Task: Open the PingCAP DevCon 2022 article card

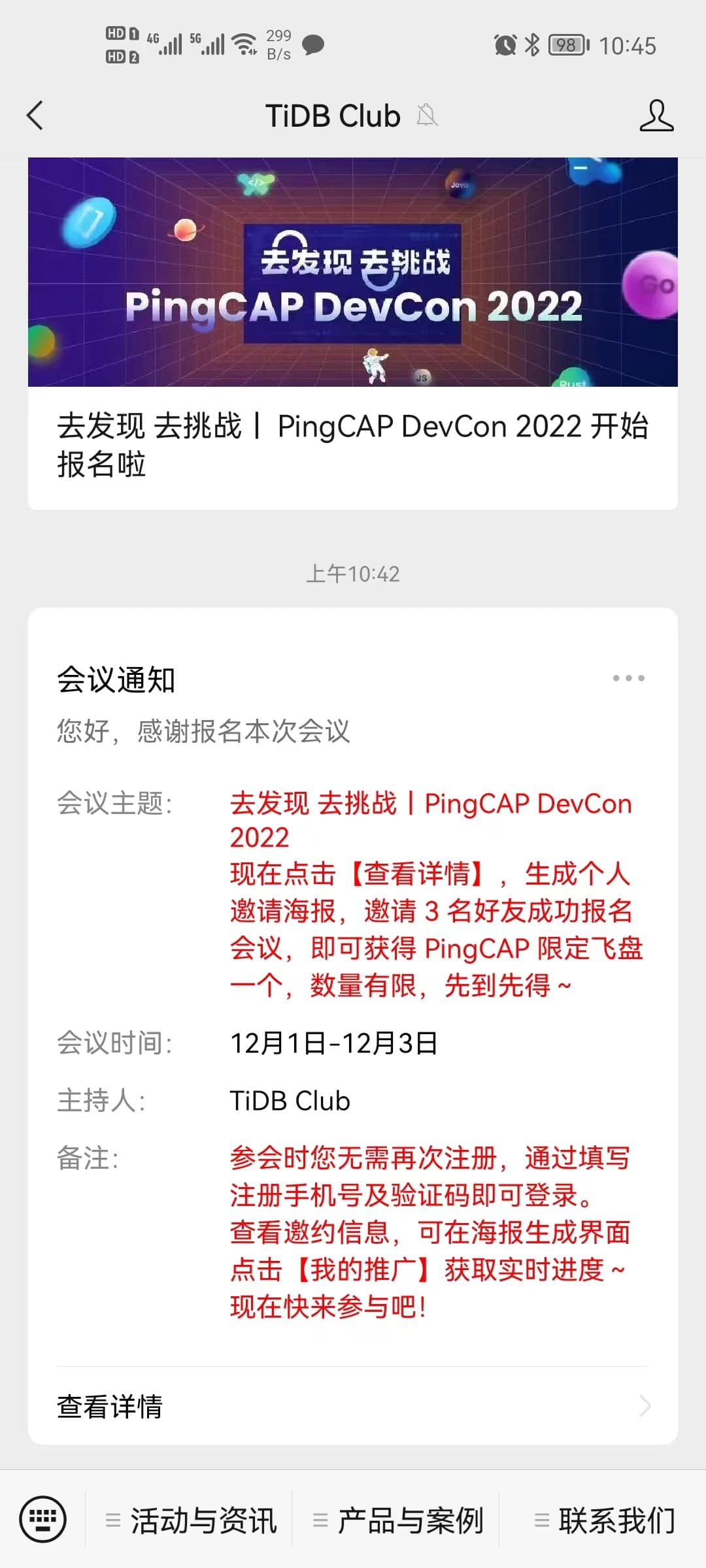Action: click(352, 333)
